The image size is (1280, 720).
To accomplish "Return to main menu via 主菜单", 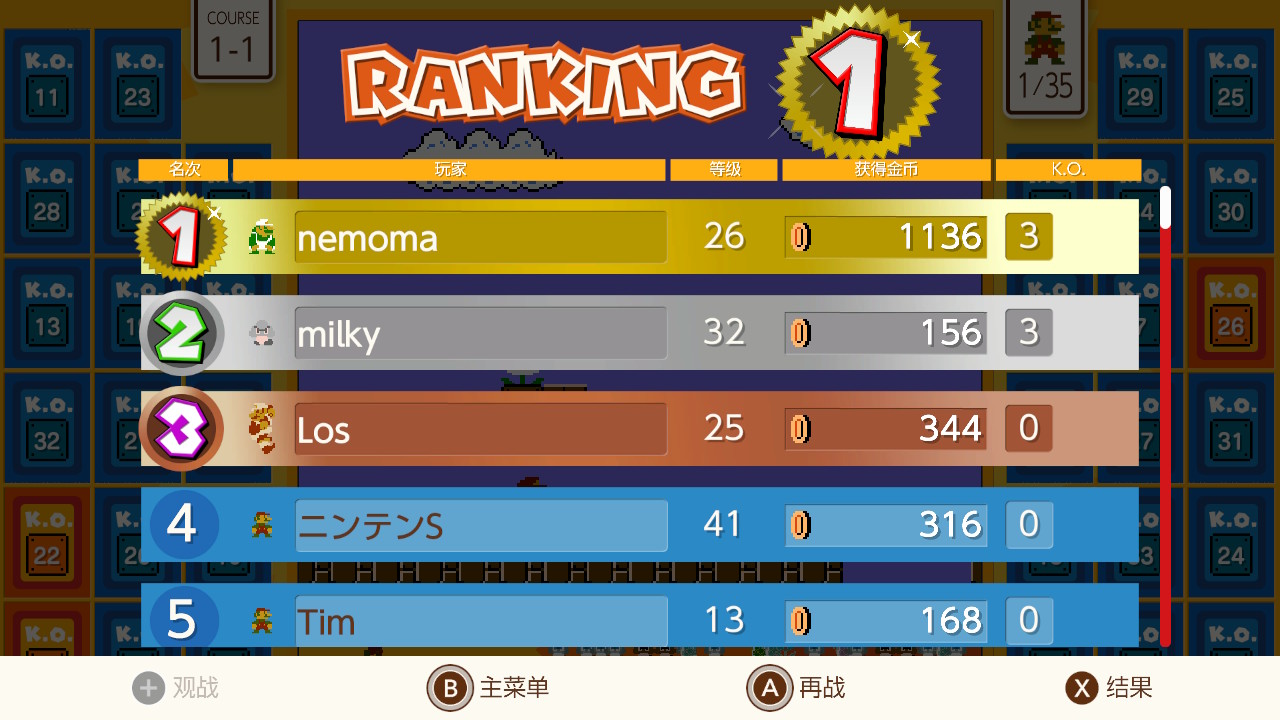I will tap(489, 688).
